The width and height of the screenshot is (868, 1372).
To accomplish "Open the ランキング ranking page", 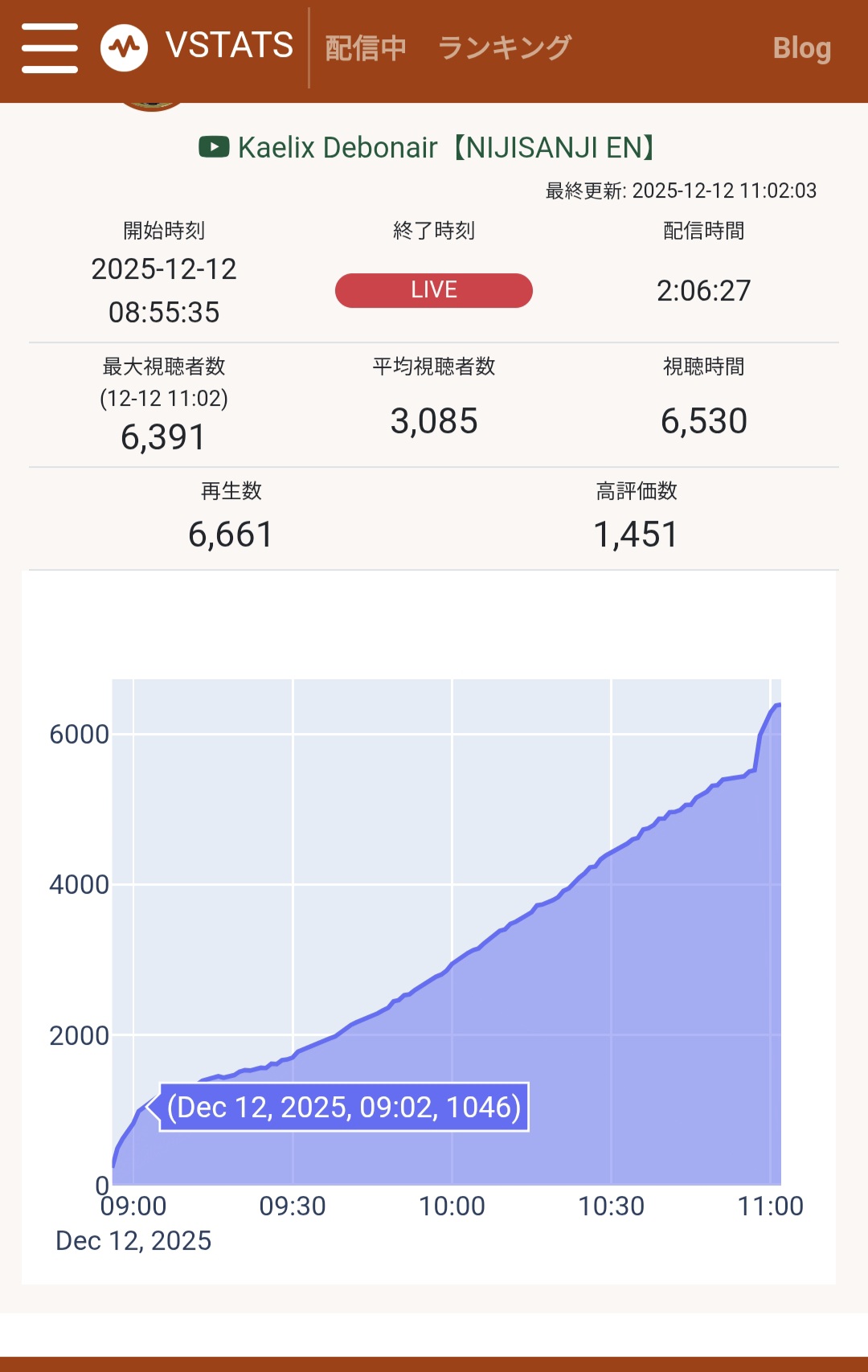I will (504, 48).
